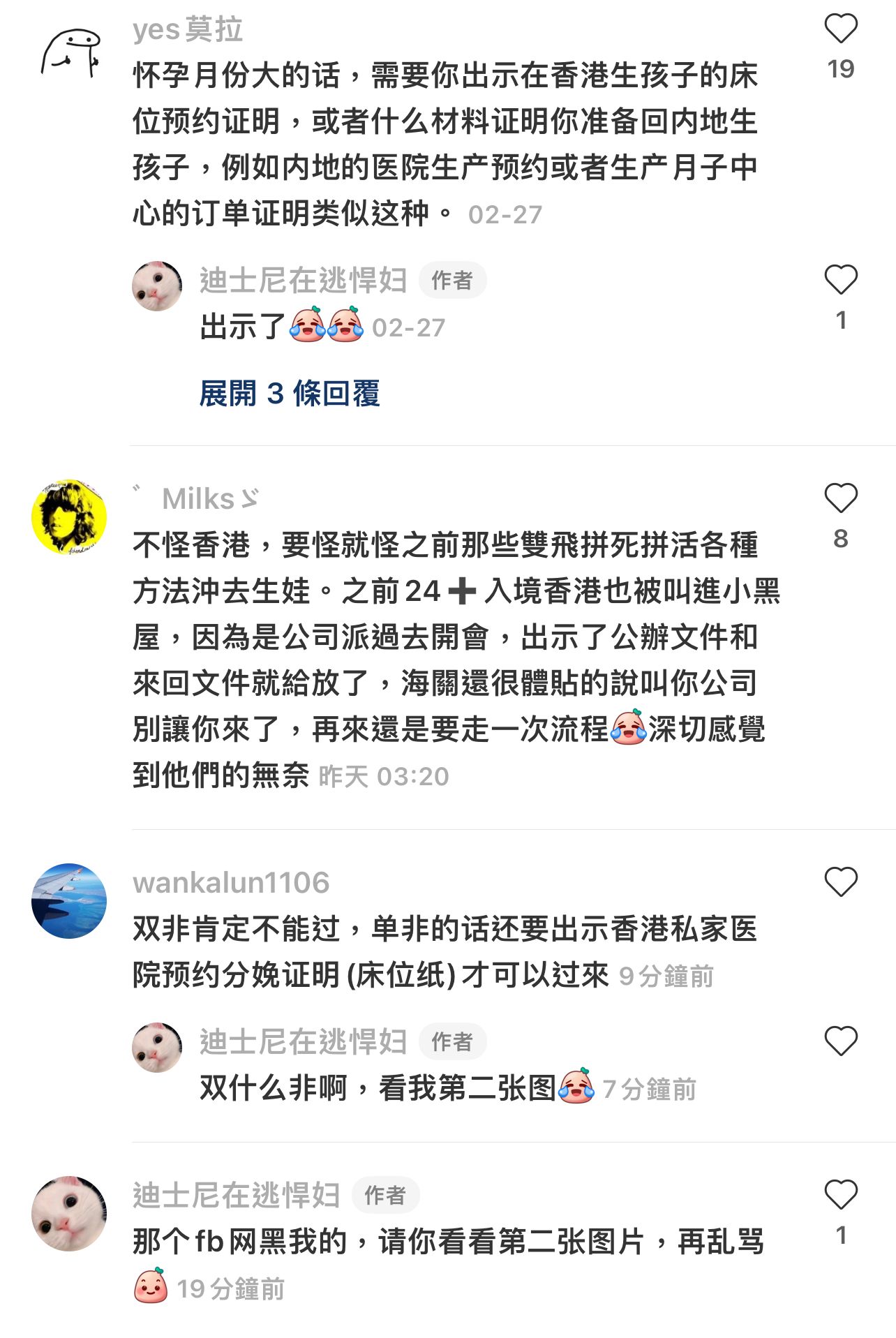The image size is (896, 1338).
Task: Open yes莫拉's profile avatar
Action: click(x=70, y=52)
